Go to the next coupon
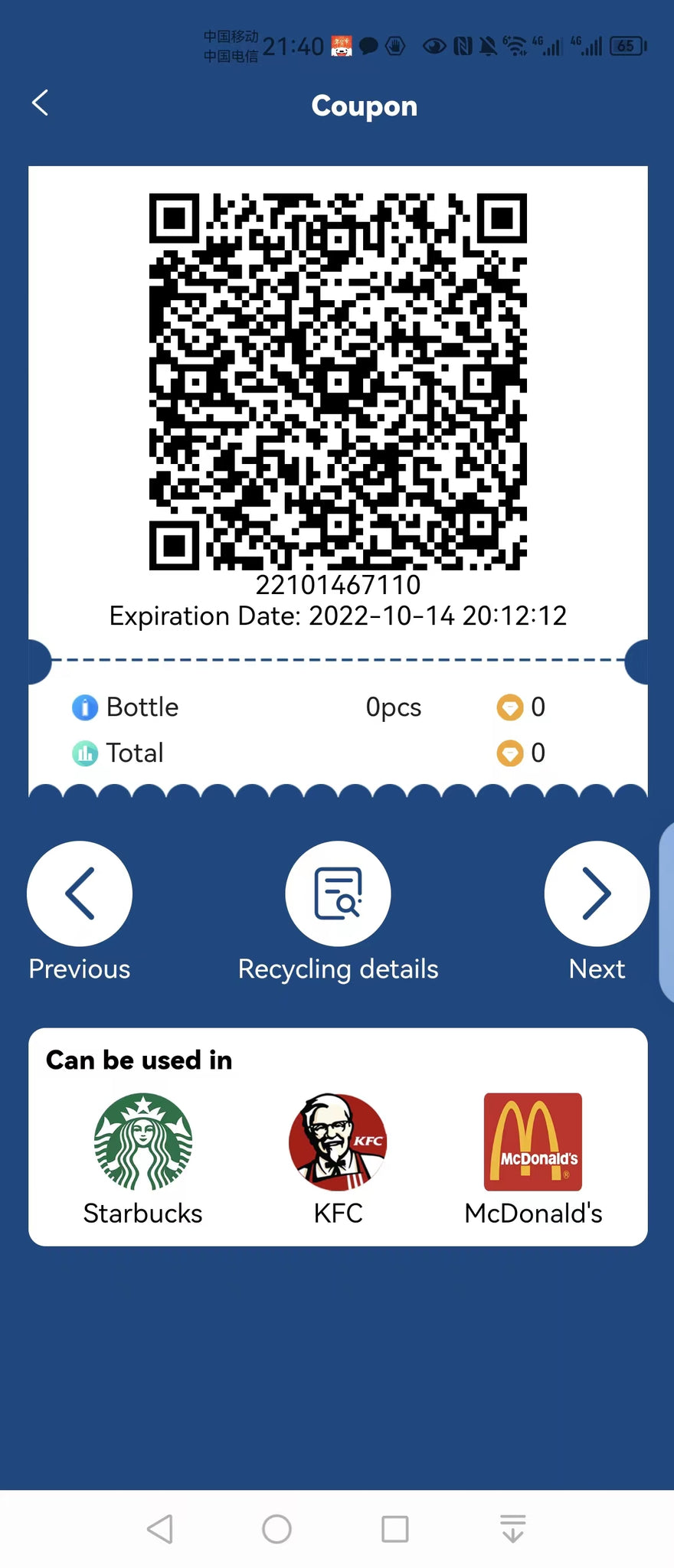Screen dimensions: 674x1568 [x=597, y=893]
